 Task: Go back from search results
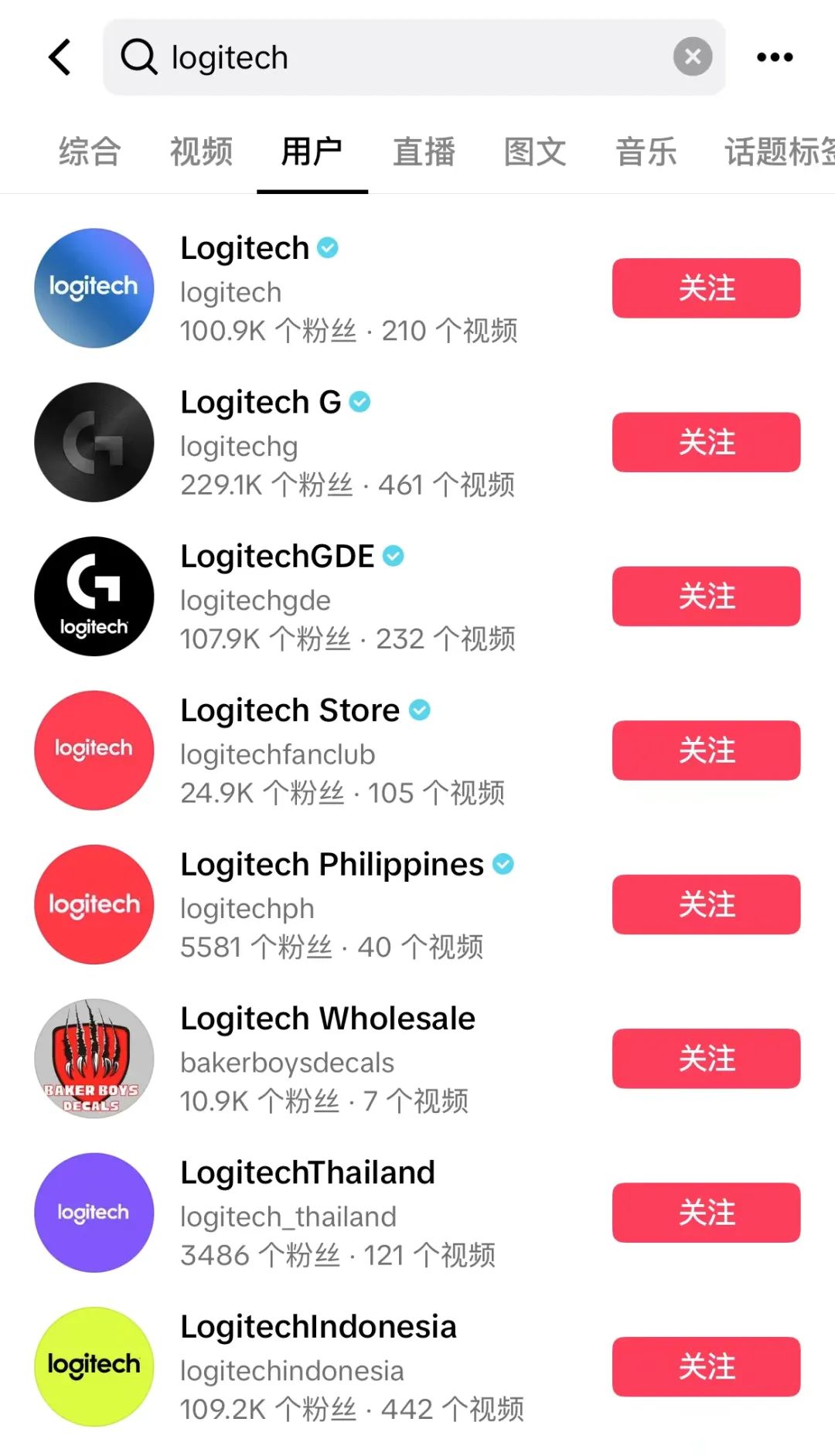(x=60, y=57)
